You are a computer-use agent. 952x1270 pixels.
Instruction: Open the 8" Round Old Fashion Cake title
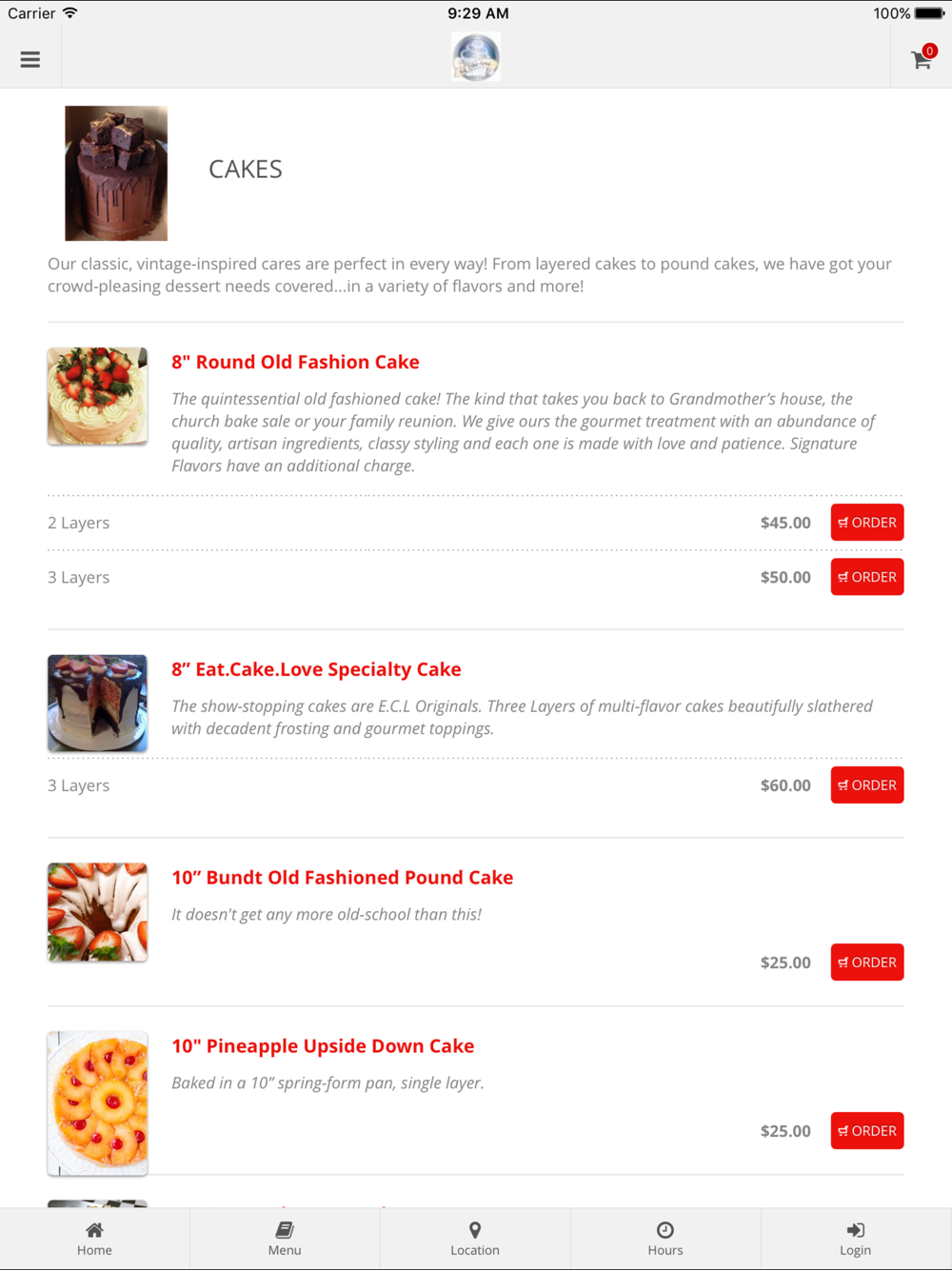point(295,362)
